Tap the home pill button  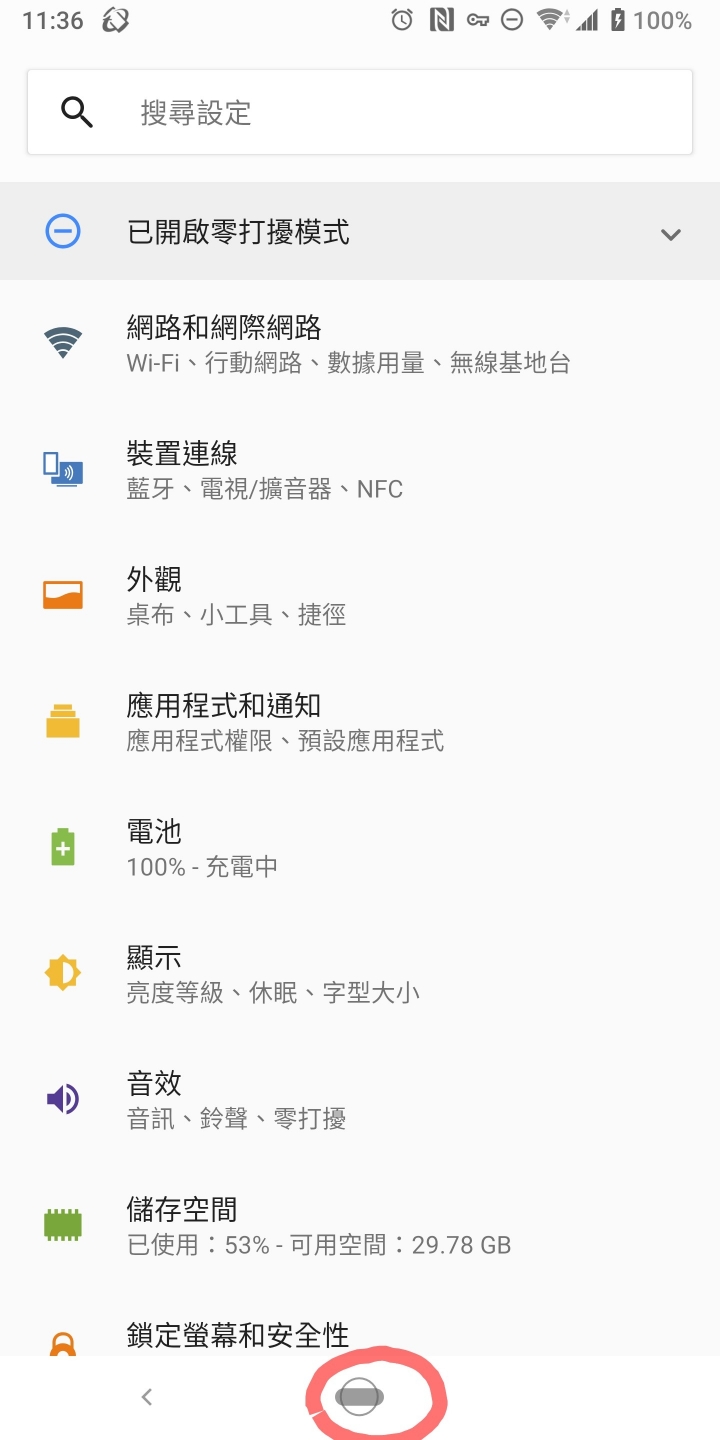pyautogui.click(x=360, y=1397)
